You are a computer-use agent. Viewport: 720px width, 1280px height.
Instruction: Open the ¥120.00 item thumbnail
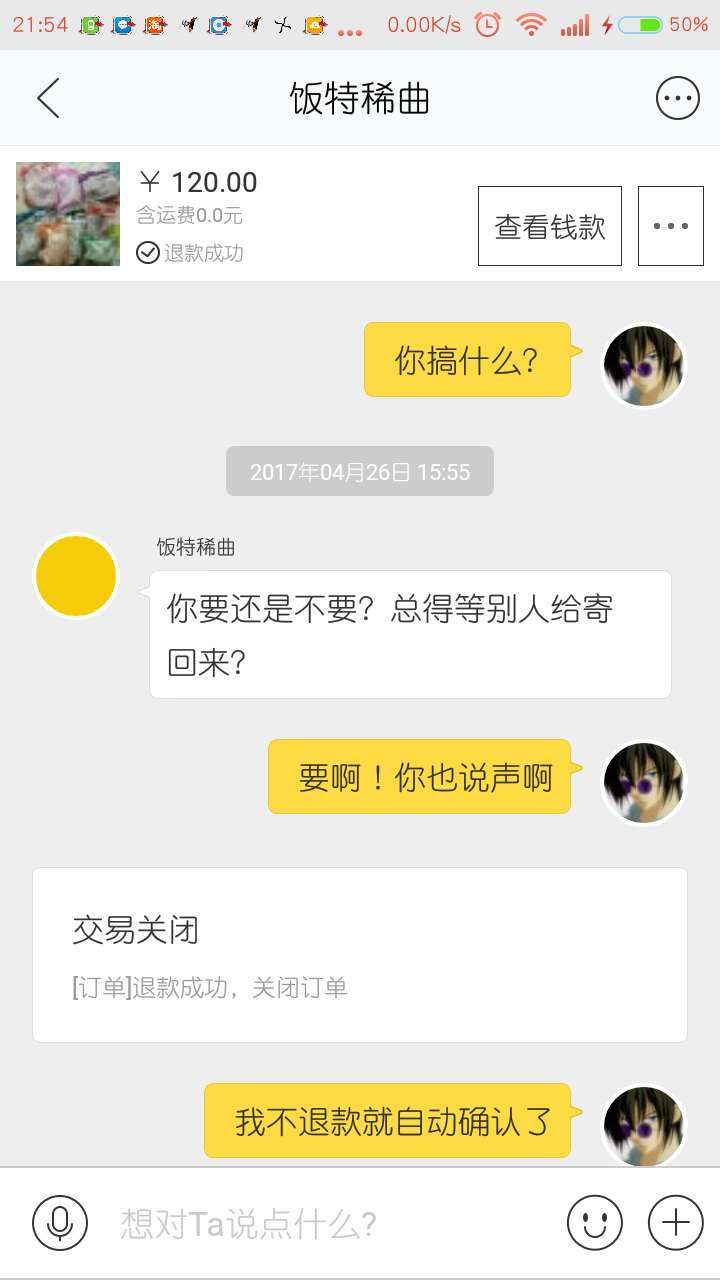[x=68, y=214]
